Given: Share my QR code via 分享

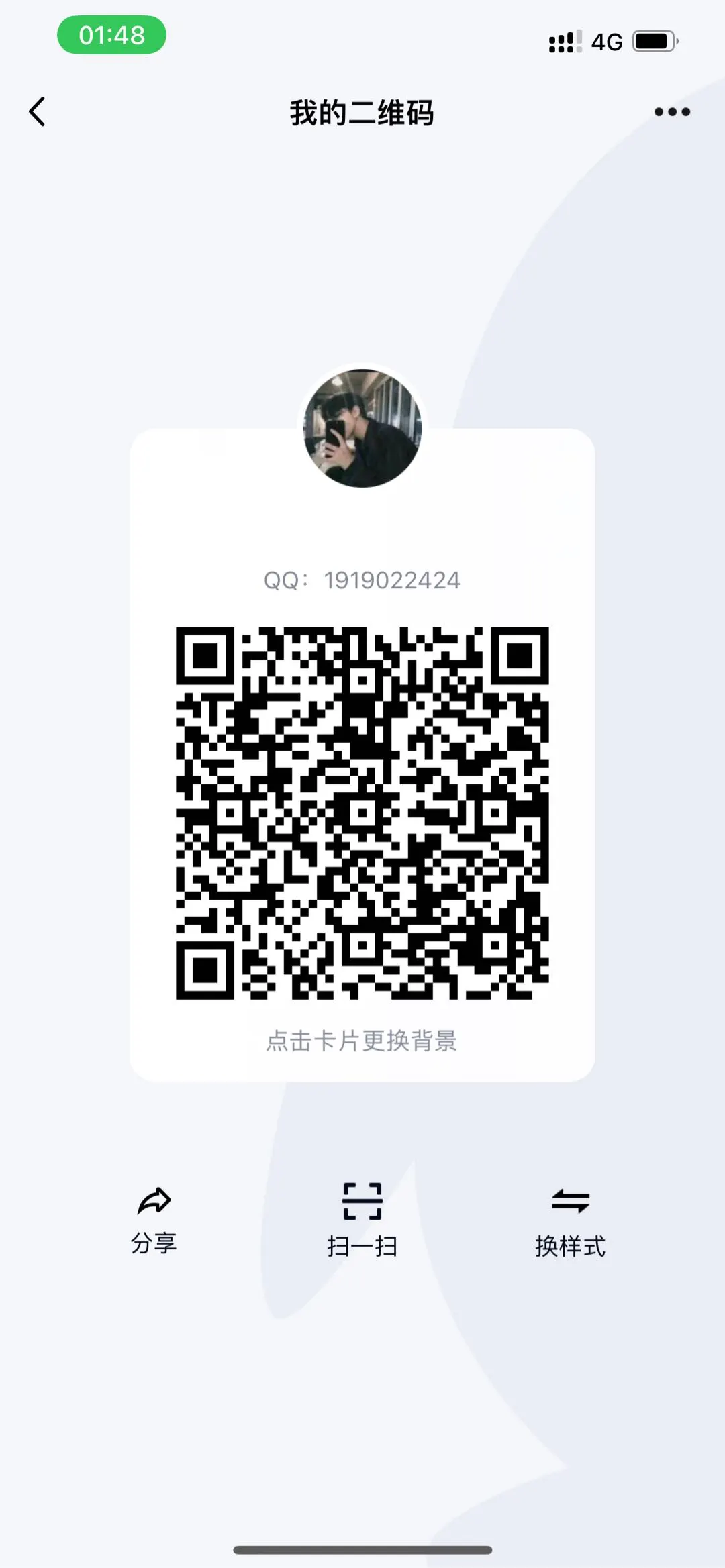Looking at the screenshot, I should click(154, 1220).
